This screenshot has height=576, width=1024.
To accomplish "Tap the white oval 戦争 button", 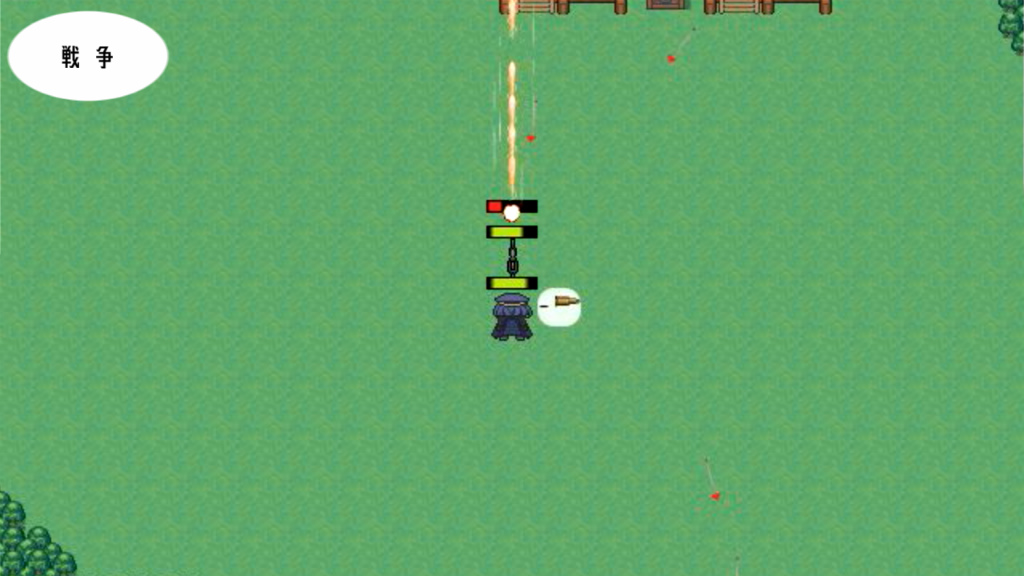I will tap(88, 56).
